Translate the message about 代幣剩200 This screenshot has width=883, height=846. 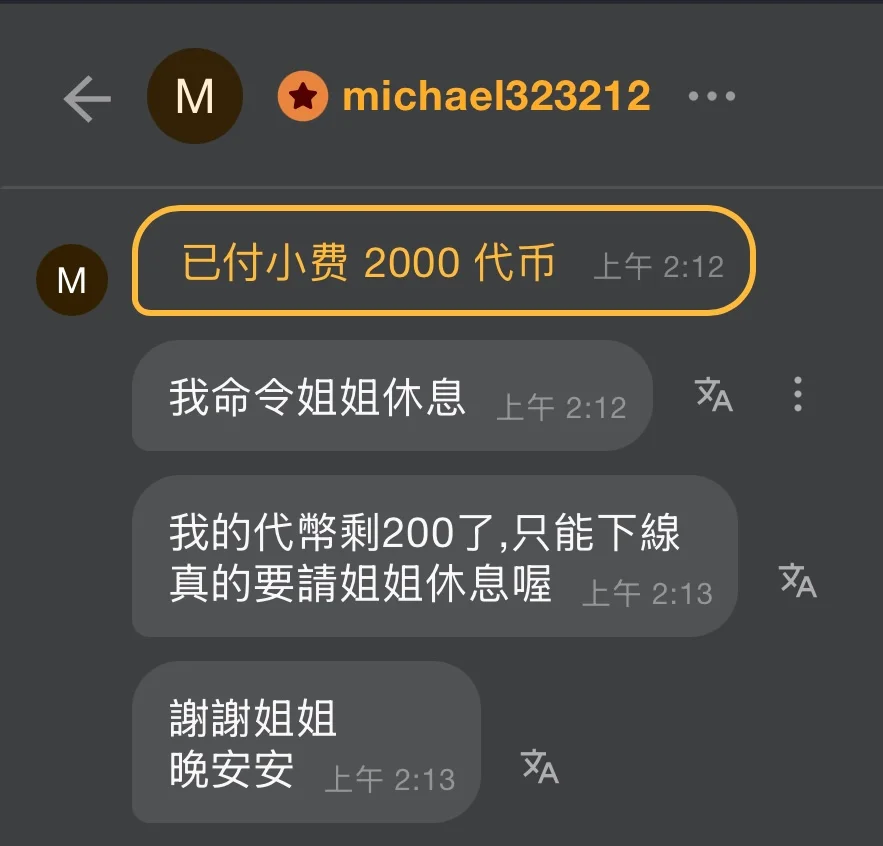tap(797, 580)
